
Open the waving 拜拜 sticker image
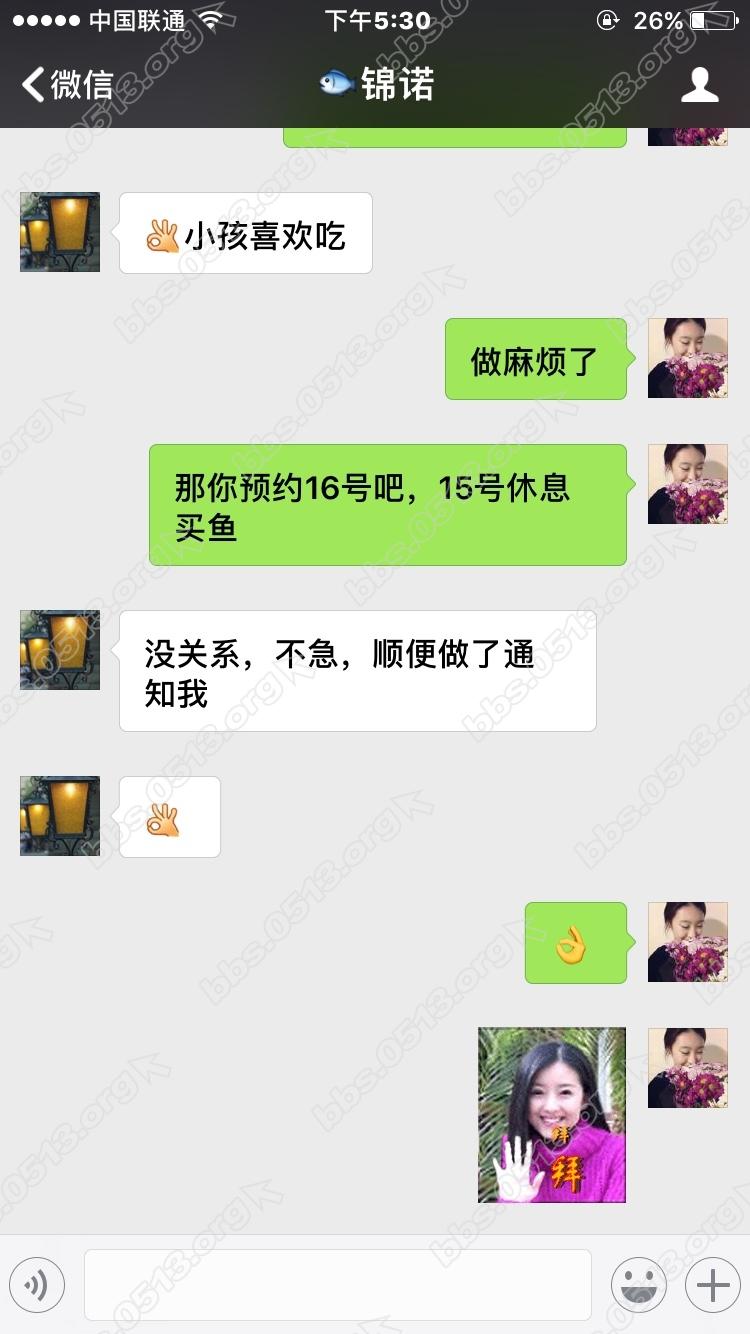point(551,1114)
